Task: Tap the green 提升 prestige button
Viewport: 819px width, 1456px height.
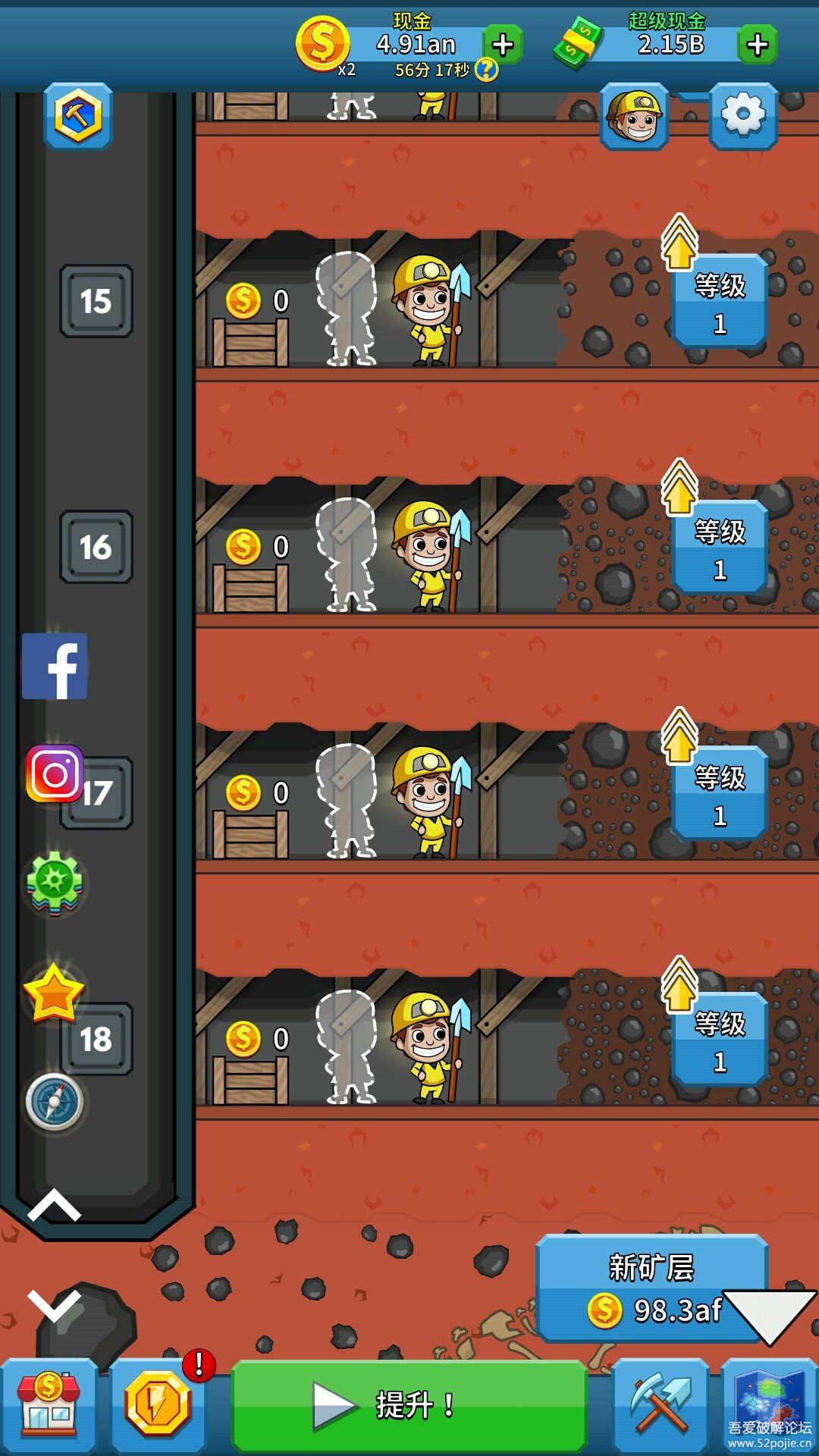Action: click(x=409, y=1405)
